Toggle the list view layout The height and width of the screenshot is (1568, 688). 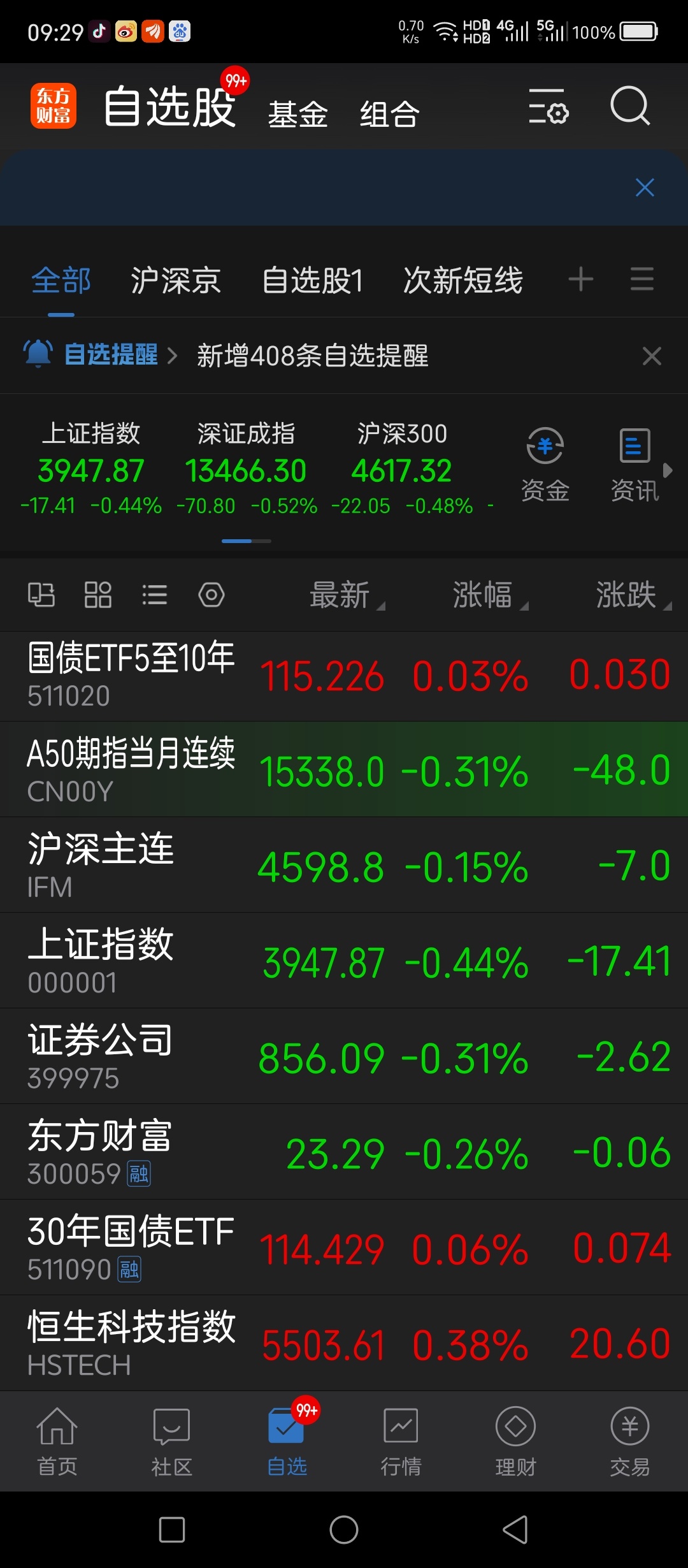[x=155, y=594]
